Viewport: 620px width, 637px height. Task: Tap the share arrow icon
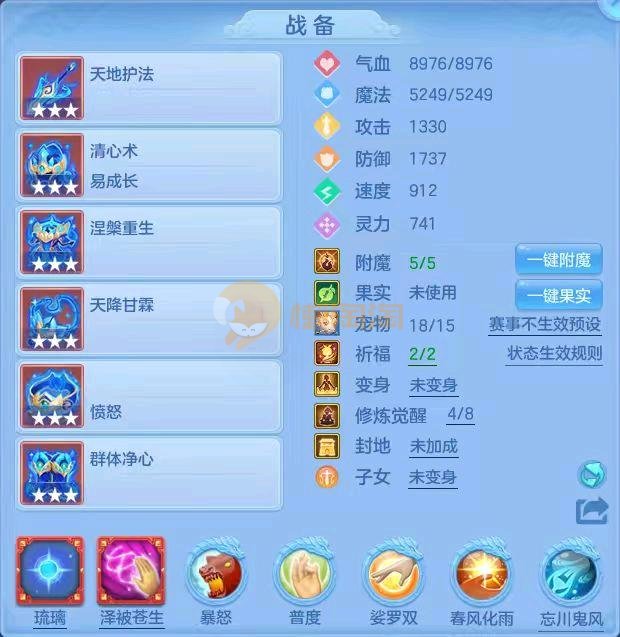592,511
